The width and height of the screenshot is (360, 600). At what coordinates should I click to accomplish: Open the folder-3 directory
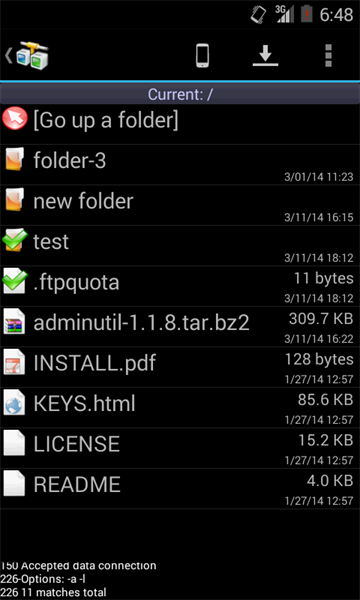tap(180, 165)
